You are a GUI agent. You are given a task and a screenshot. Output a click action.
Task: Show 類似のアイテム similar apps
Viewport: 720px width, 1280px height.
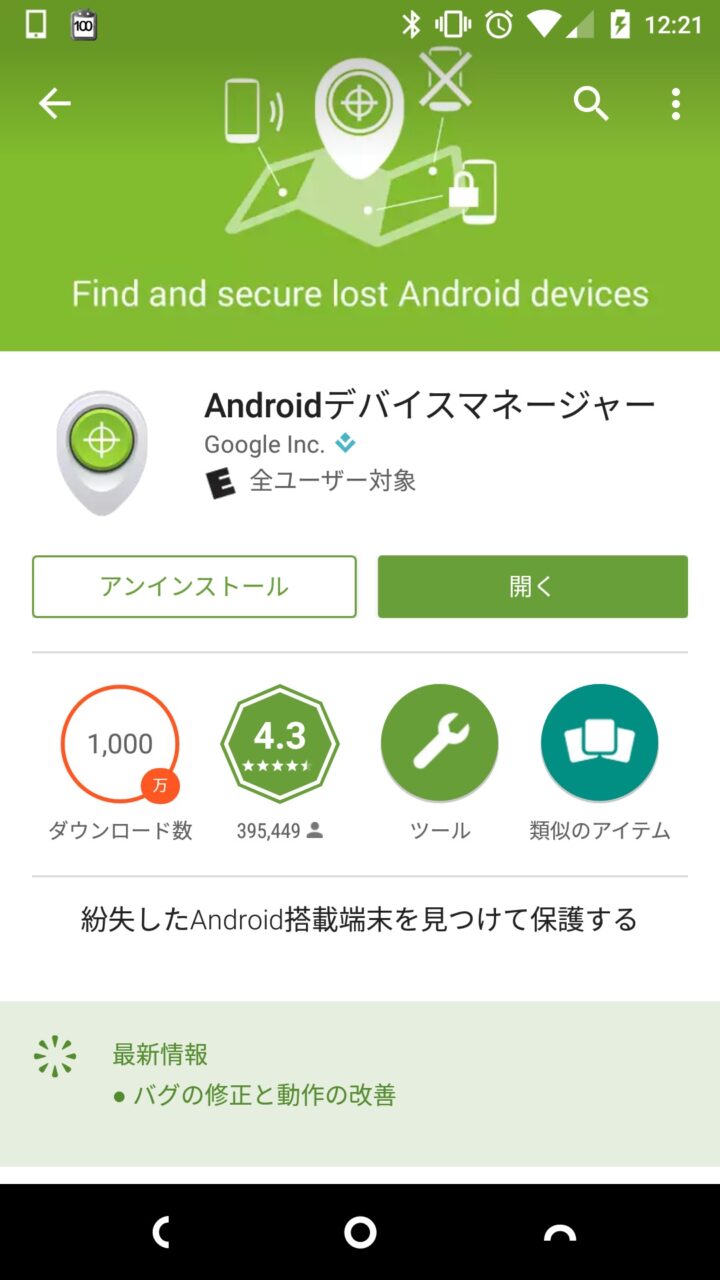pyautogui.click(x=599, y=744)
